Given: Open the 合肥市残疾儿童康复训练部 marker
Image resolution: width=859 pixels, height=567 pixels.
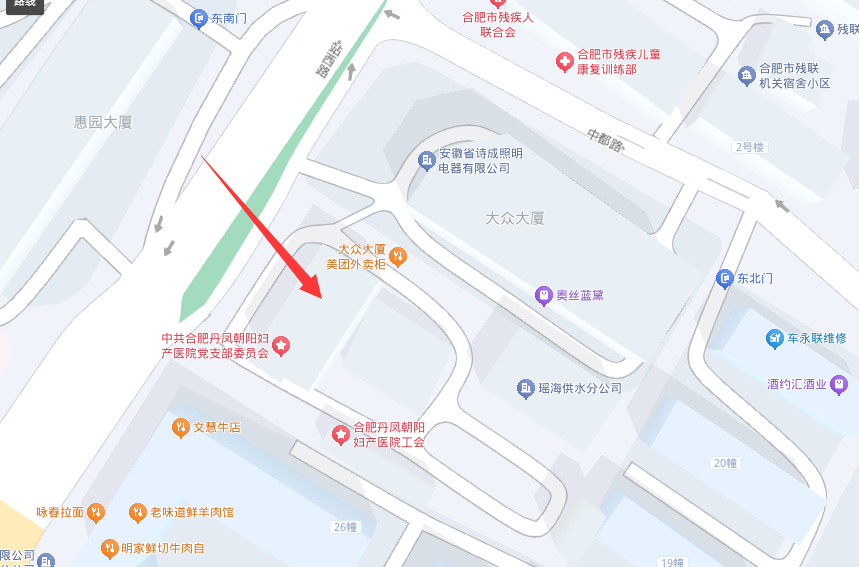Looking at the screenshot, I should (565, 62).
